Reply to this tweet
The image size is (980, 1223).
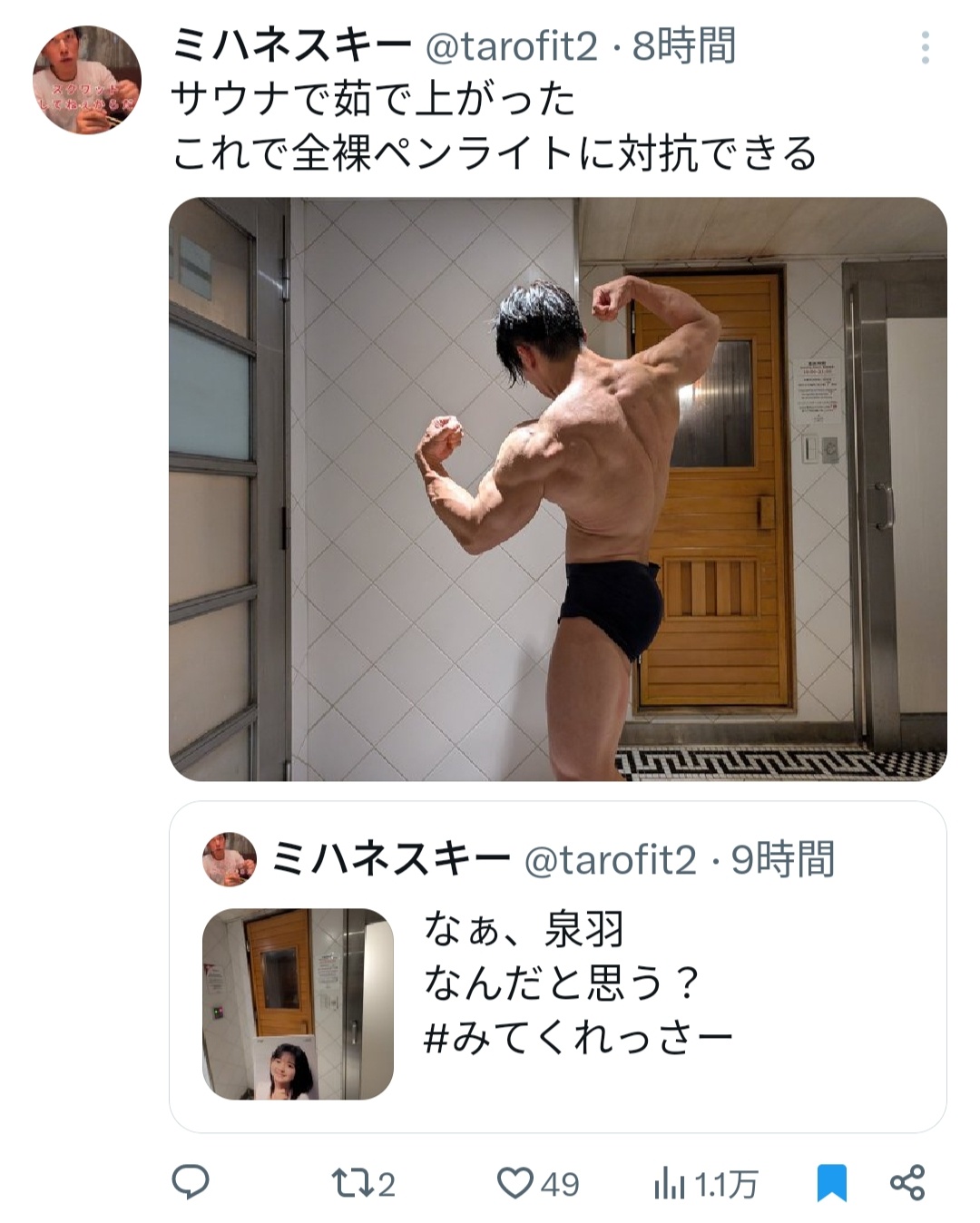[191, 1182]
